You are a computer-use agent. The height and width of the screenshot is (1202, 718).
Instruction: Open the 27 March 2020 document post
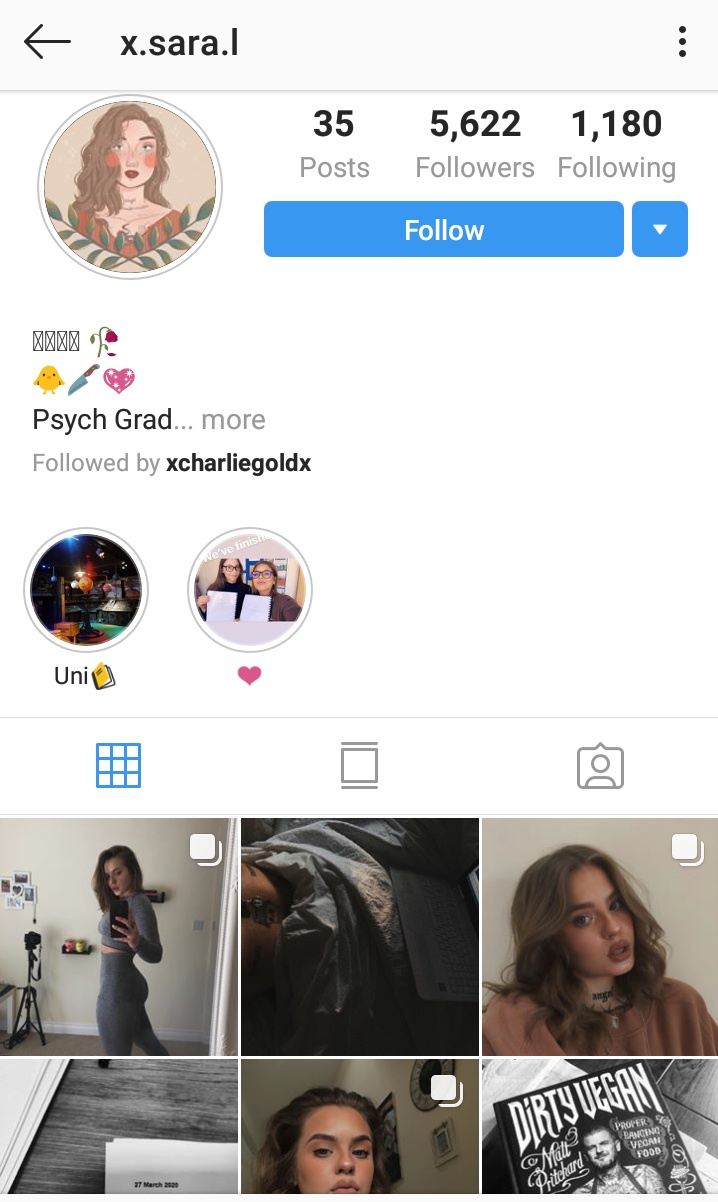[x=119, y=1131]
